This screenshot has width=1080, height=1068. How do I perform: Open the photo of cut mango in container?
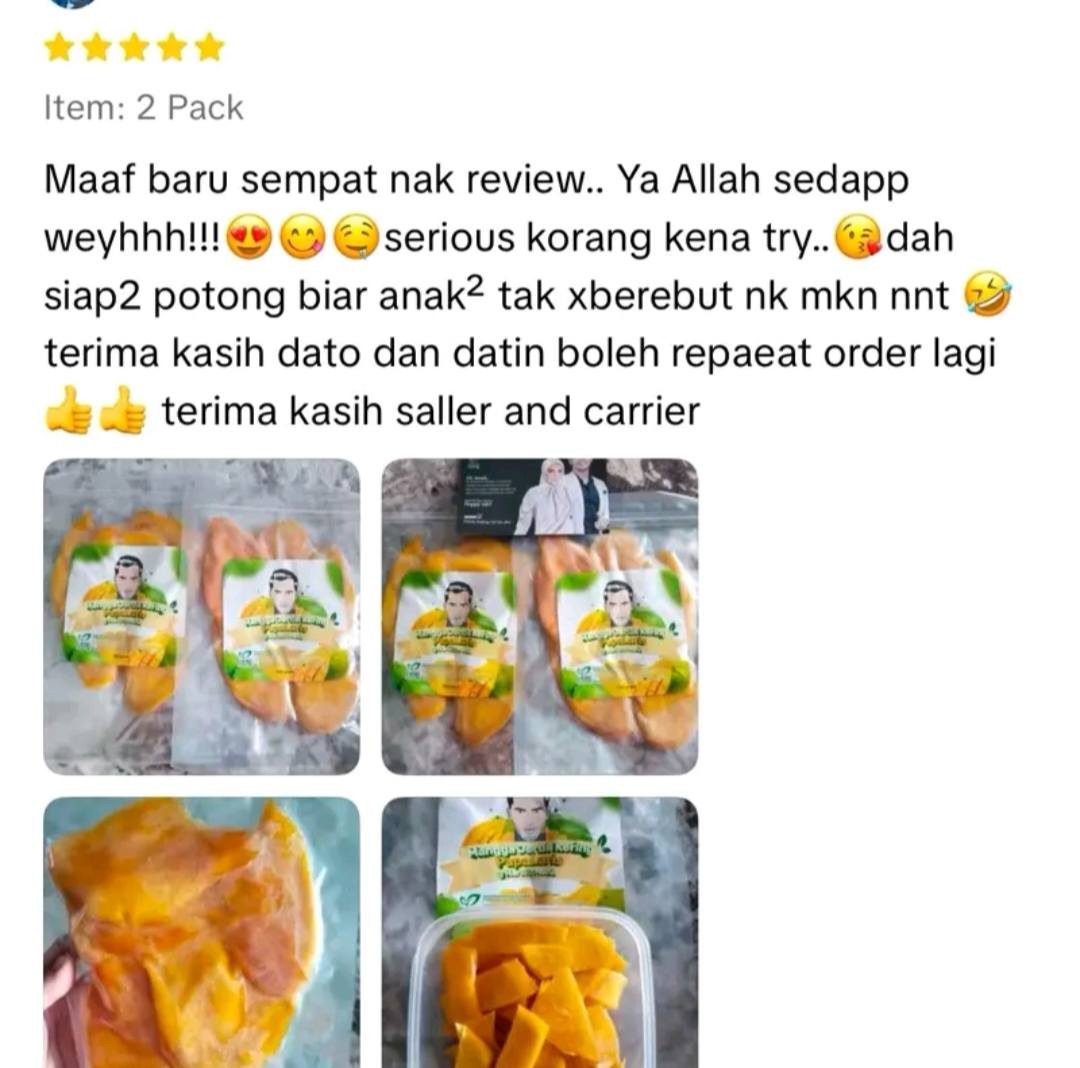coord(540,932)
